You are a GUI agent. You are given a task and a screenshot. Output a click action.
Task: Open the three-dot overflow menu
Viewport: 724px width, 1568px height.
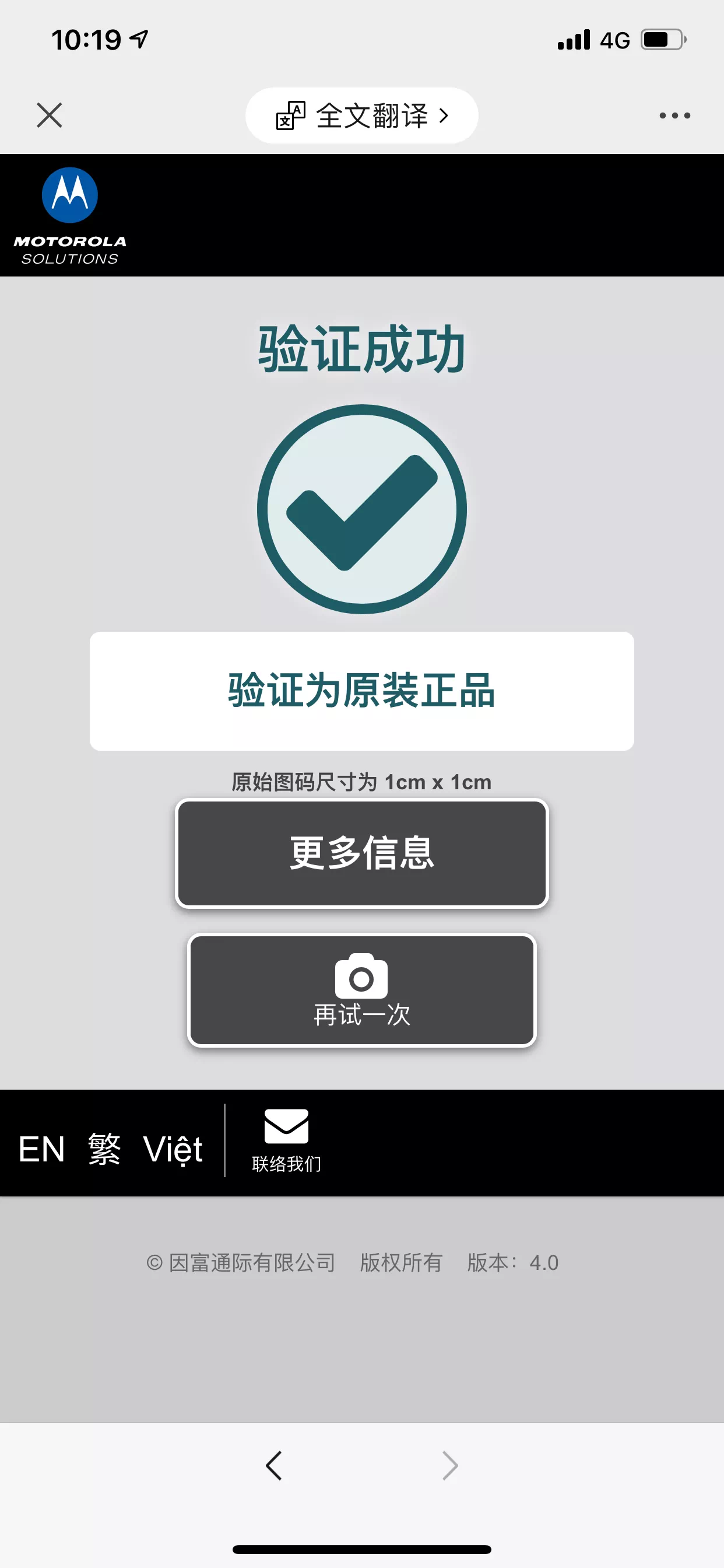tap(674, 115)
